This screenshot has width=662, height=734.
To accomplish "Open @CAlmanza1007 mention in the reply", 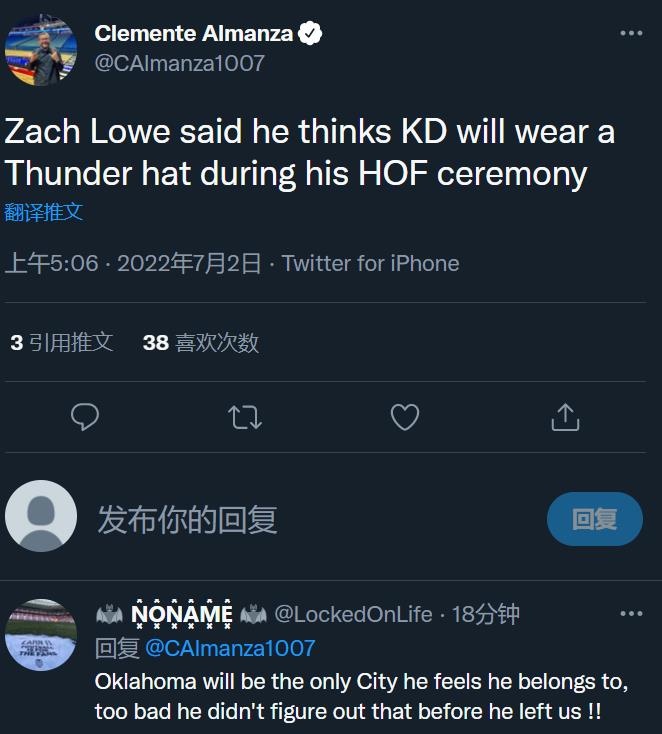I will click(x=230, y=648).
